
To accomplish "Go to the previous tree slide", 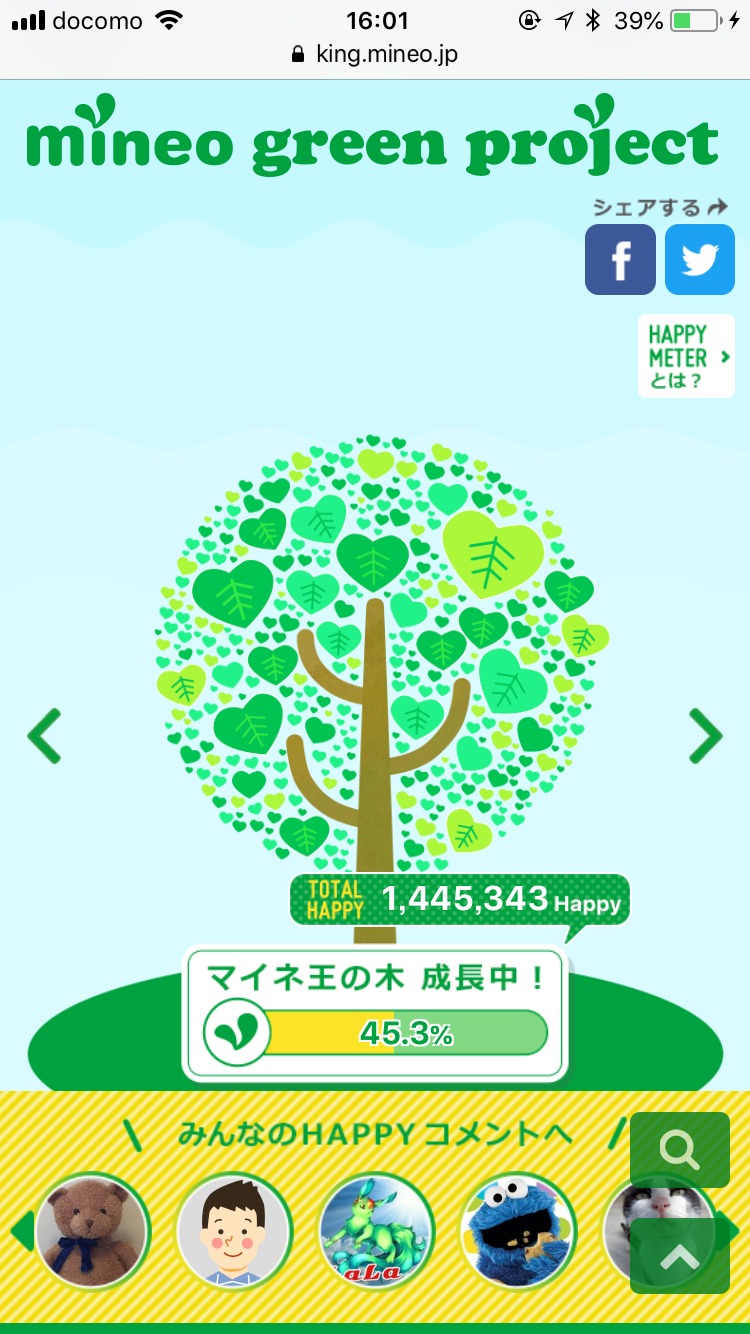I will tap(45, 736).
